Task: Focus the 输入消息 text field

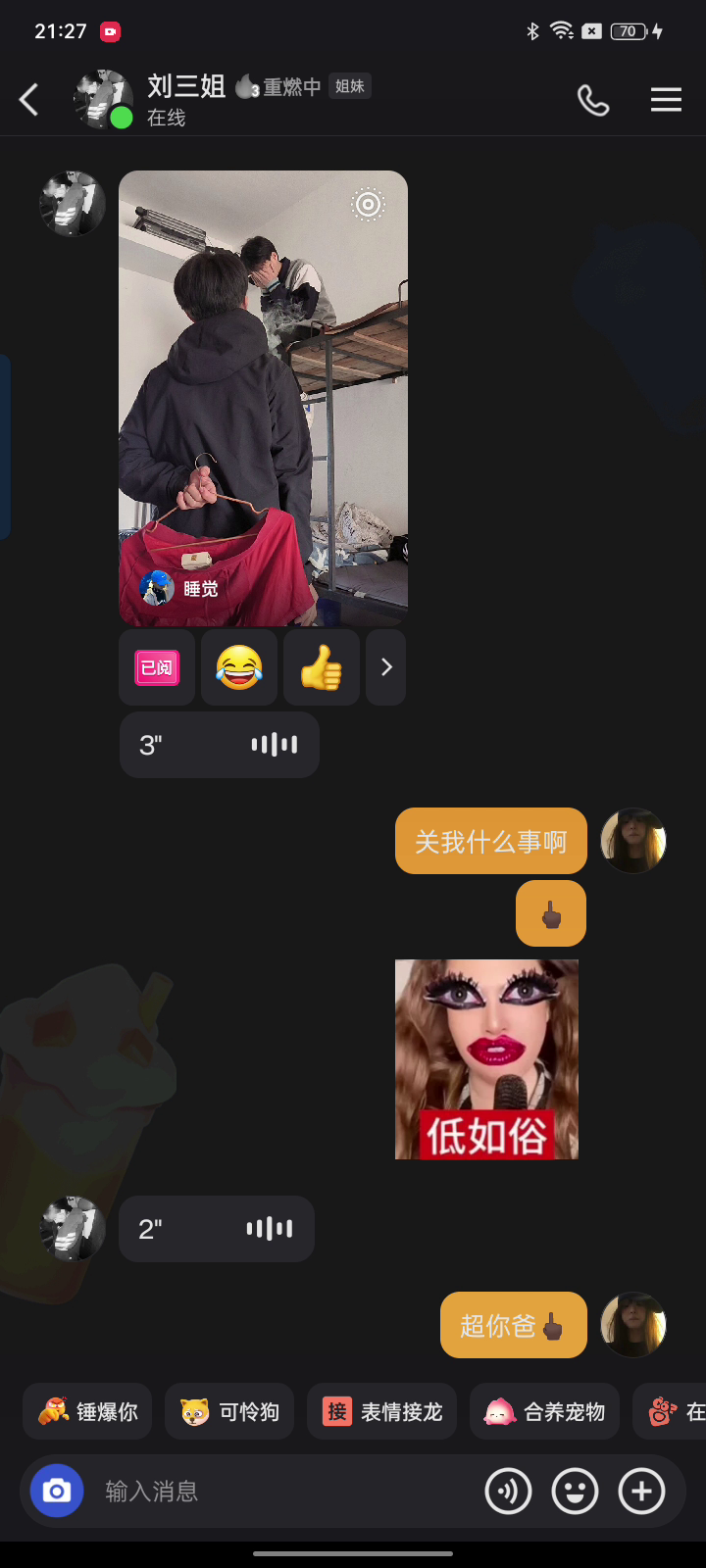Action: 284,1491
